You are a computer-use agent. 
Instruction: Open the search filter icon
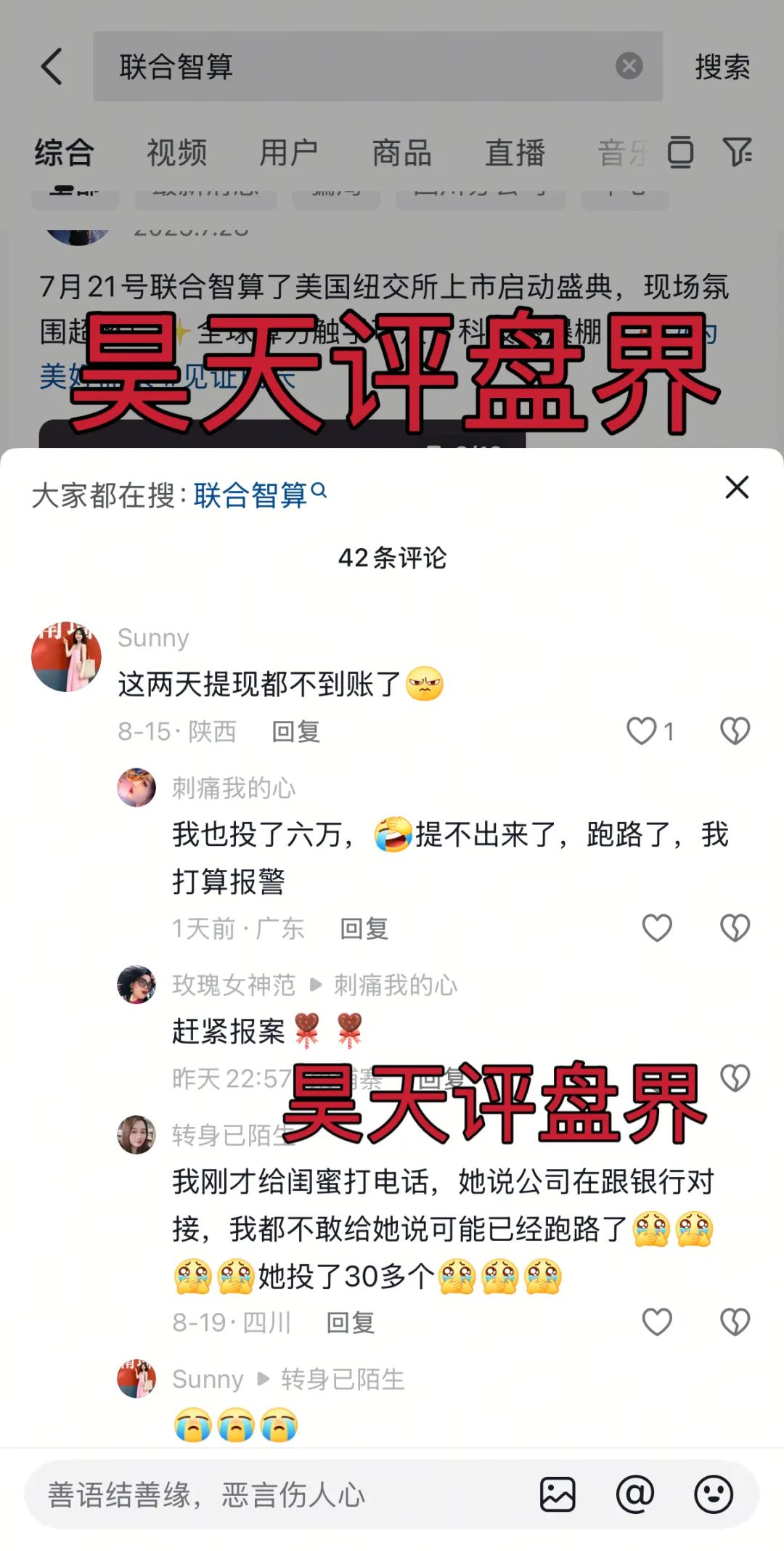(738, 152)
